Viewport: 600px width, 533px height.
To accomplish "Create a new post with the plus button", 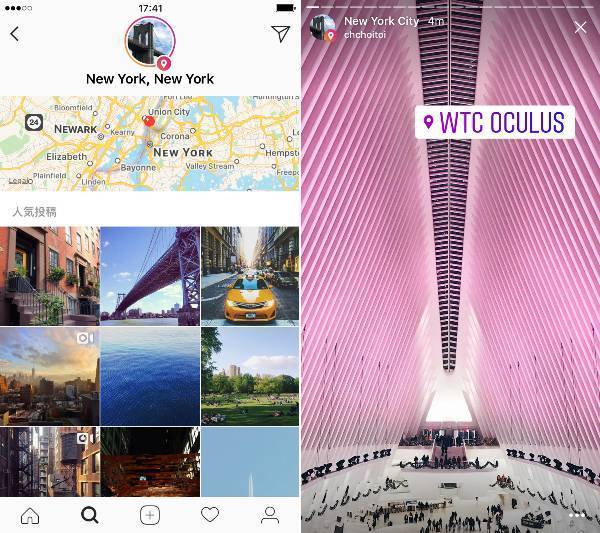I will (150, 515).
